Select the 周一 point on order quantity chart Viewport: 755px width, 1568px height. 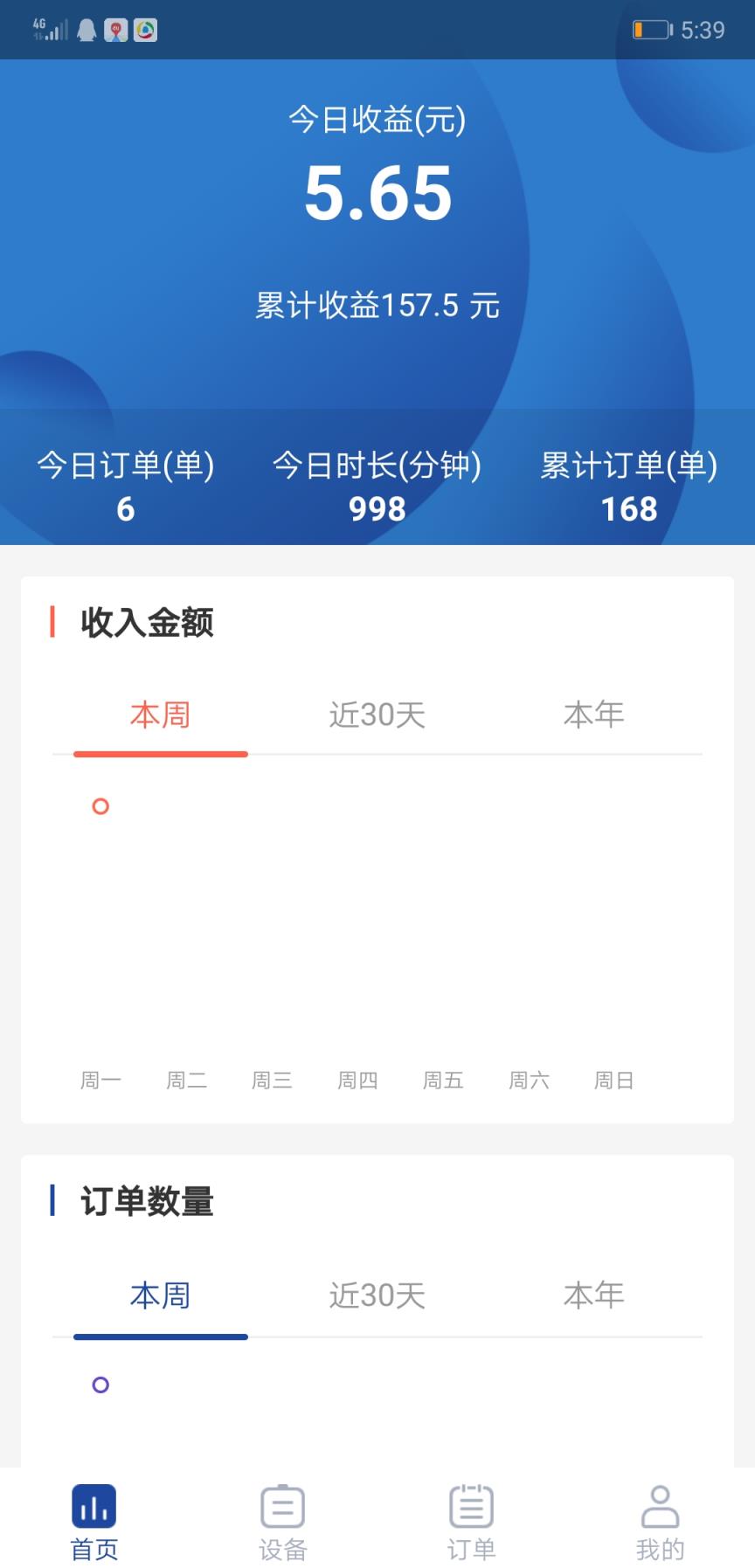coord(100,1386)
